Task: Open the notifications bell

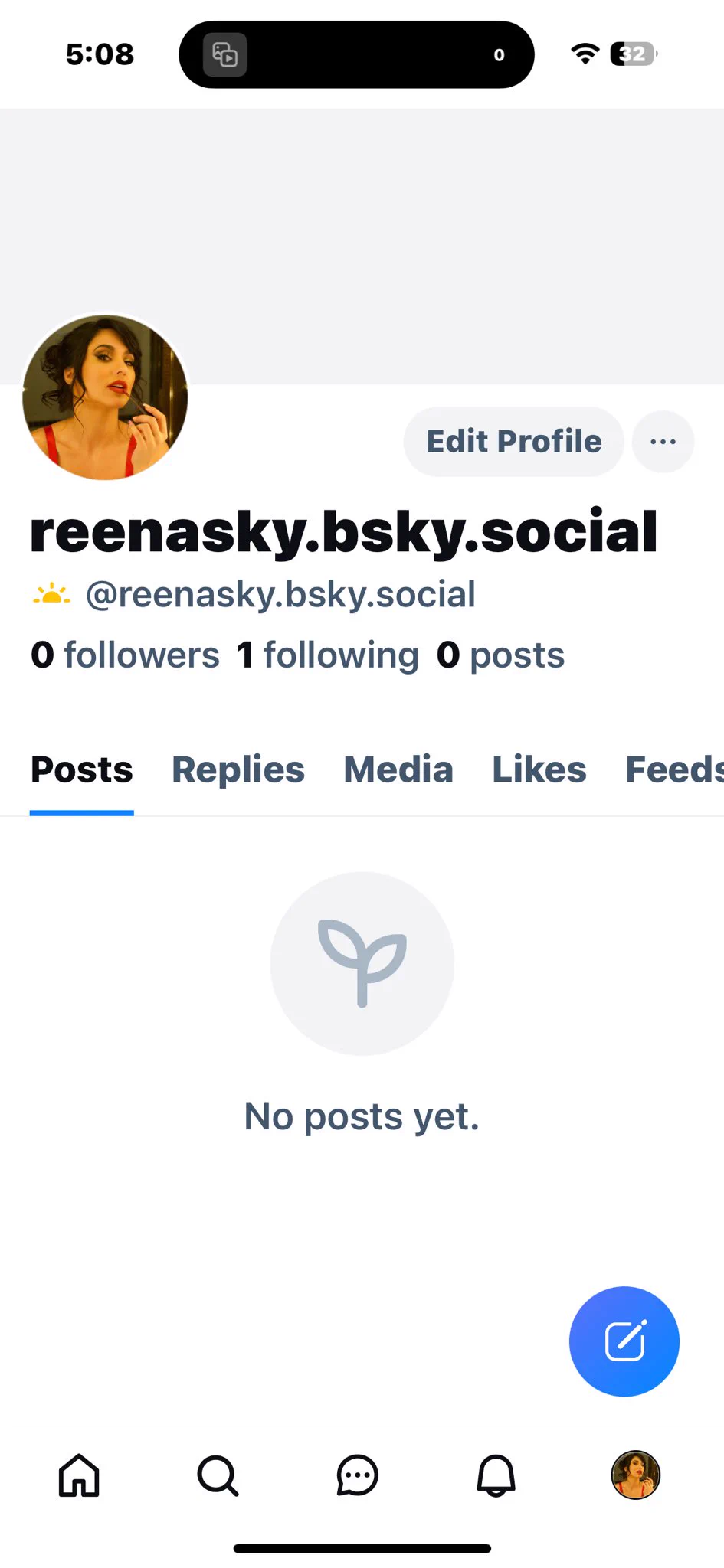Action: point(496,1475)
